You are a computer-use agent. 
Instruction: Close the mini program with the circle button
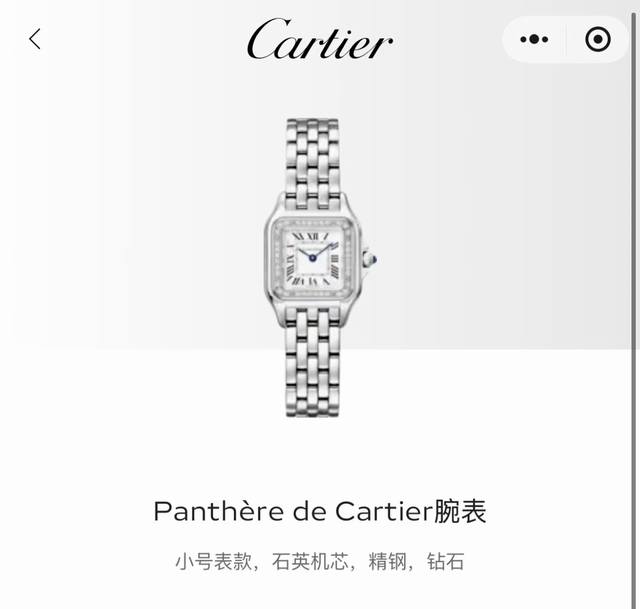[597, 39]
